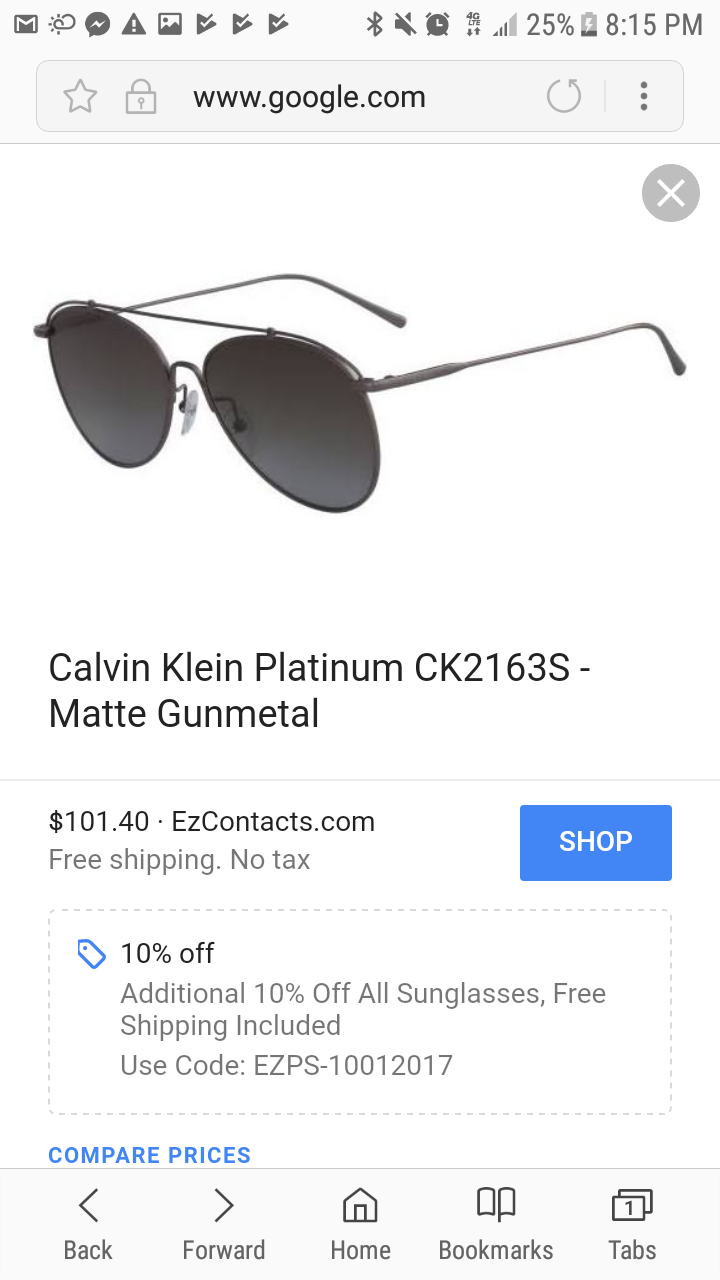720x1280 pixels.
Task: Open the COMPARE PRICES link
Action: click(150, 1155)
